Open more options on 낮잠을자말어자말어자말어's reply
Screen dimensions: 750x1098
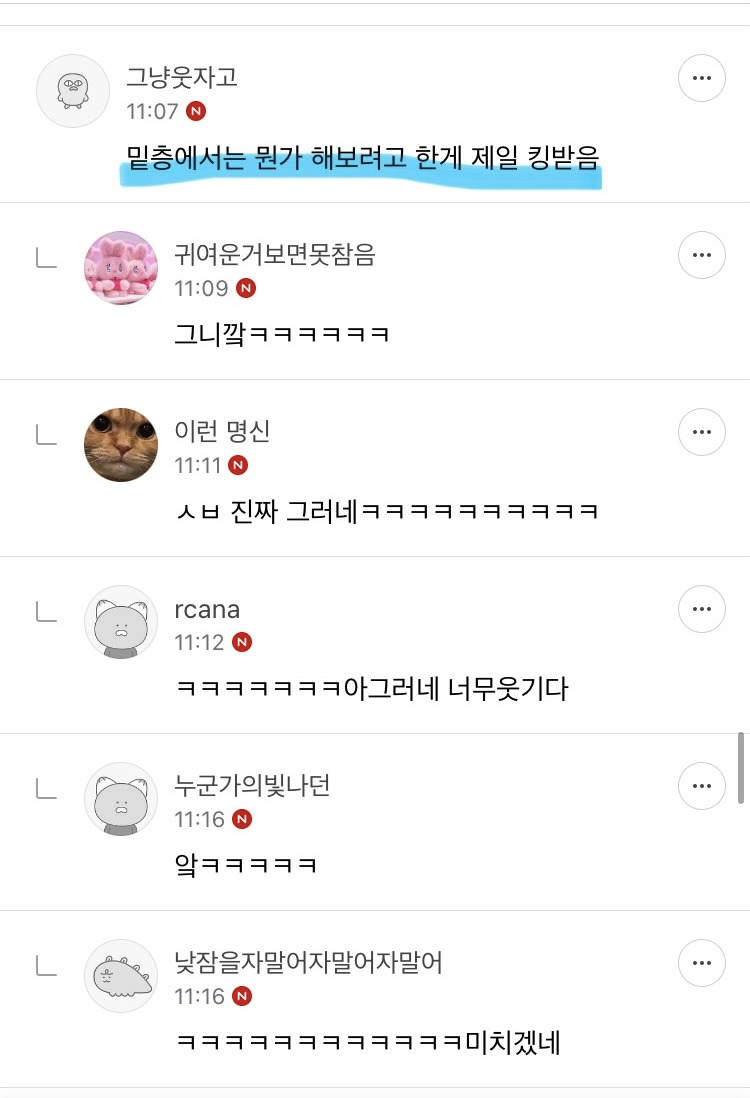(x=702, y=963)
